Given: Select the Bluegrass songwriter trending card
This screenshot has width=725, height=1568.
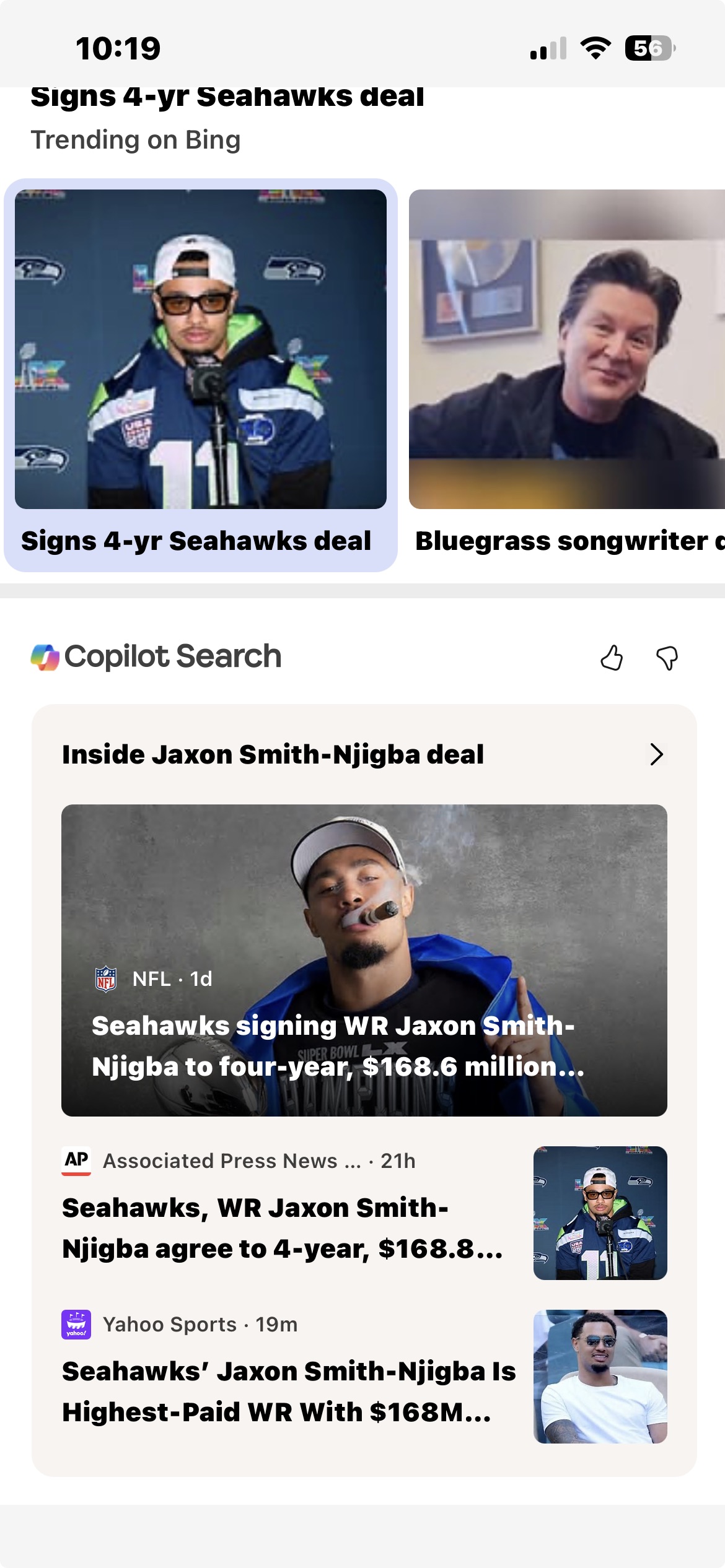Looking at the screenshot, I should coord(566,375).
